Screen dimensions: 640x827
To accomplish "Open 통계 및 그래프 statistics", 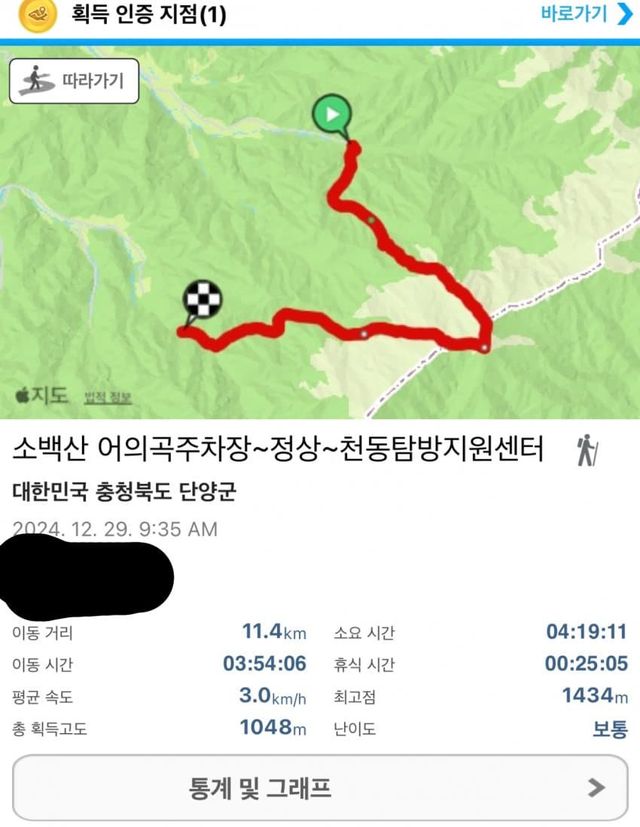I will click(321, 788).
